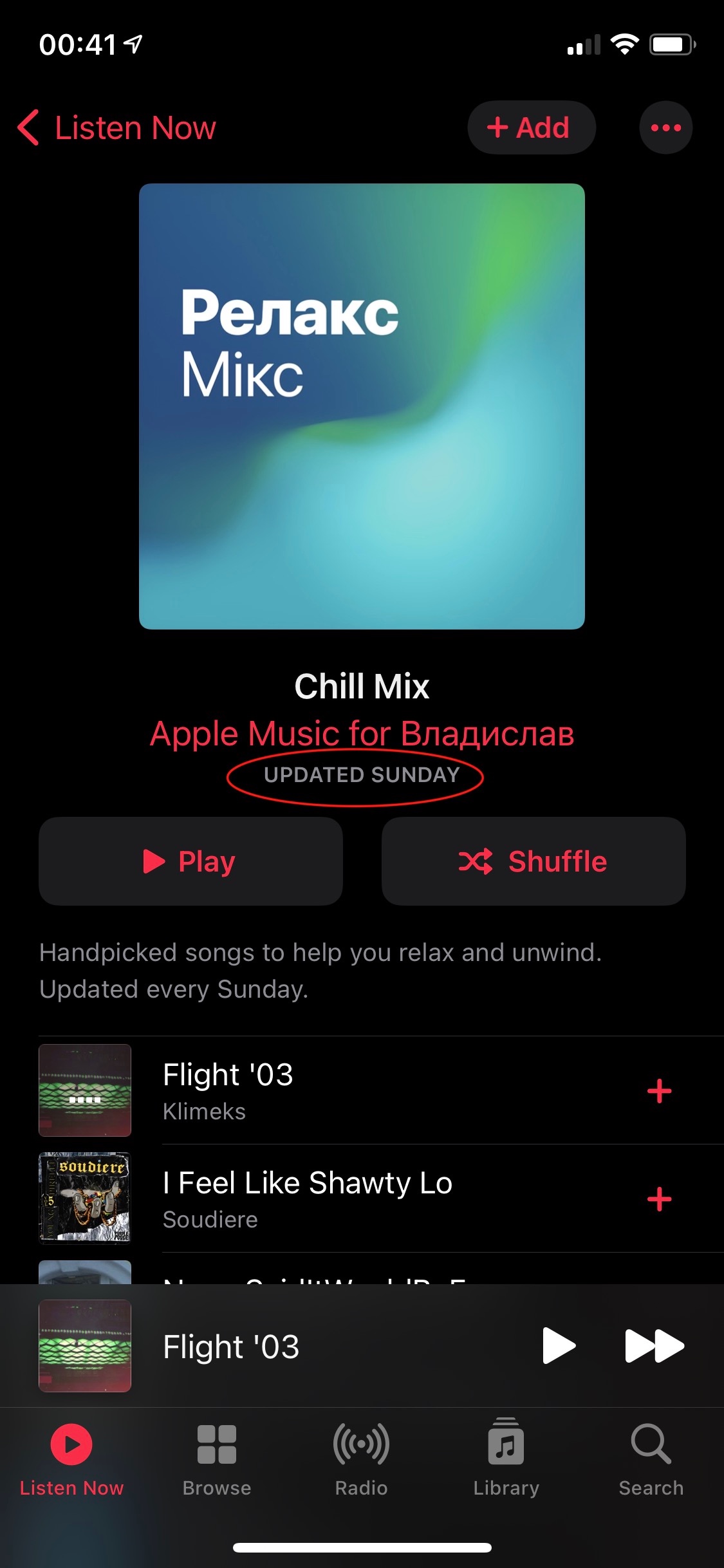Open the more options menu
Image resolution: width=724 pixels, height=1568 pixels.
coord(665,127)
